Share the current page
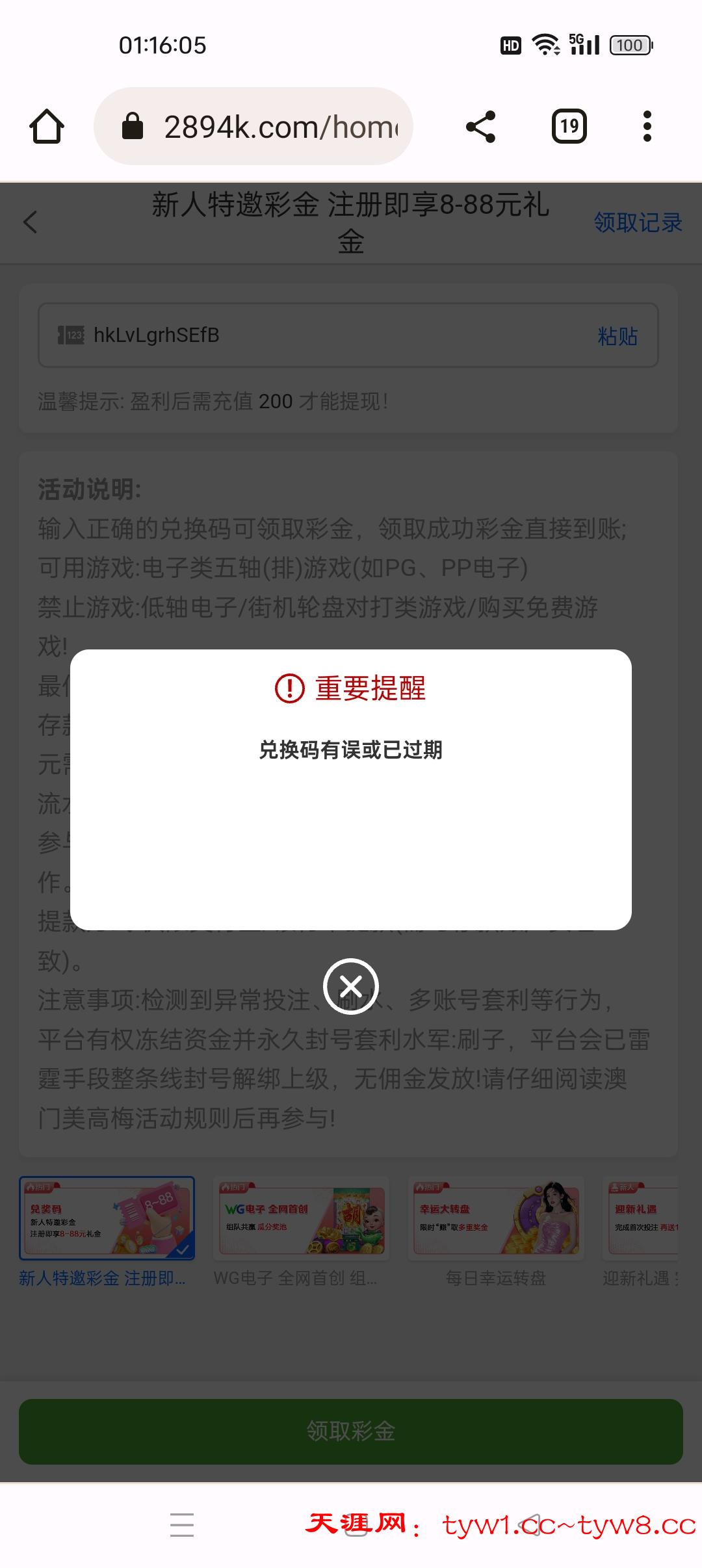The height and width of the screenshot is (1568, 702). point(481,126)
